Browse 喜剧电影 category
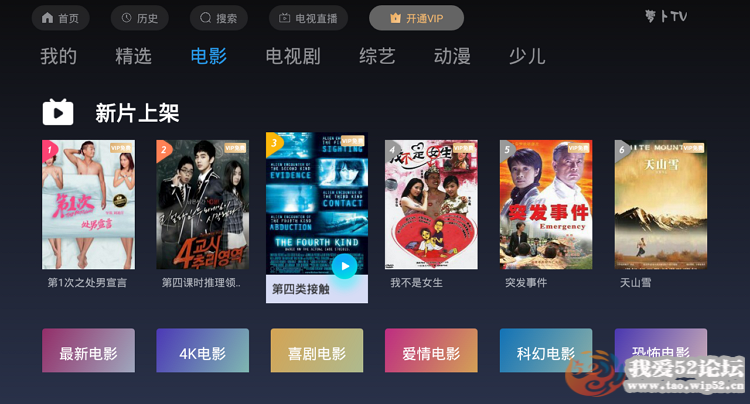This screenshot has height=404, width=750. pos(317,352)
